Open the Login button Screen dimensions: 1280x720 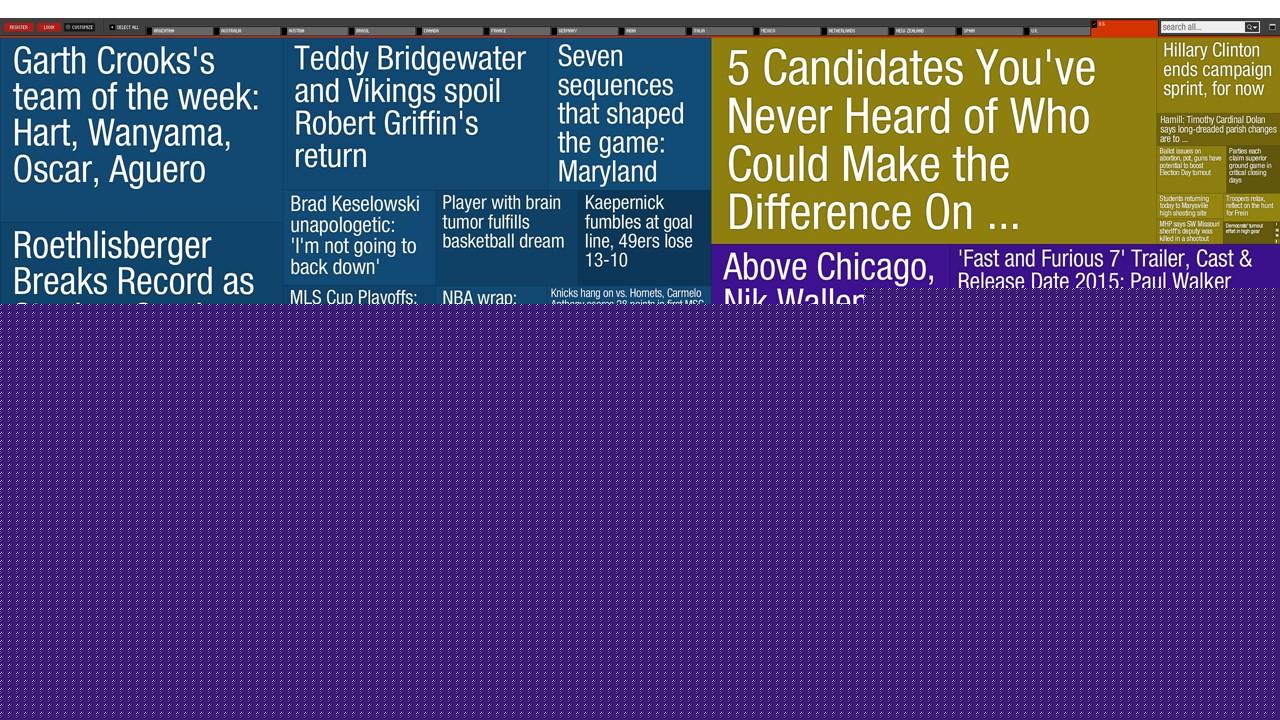click(49, 27)
